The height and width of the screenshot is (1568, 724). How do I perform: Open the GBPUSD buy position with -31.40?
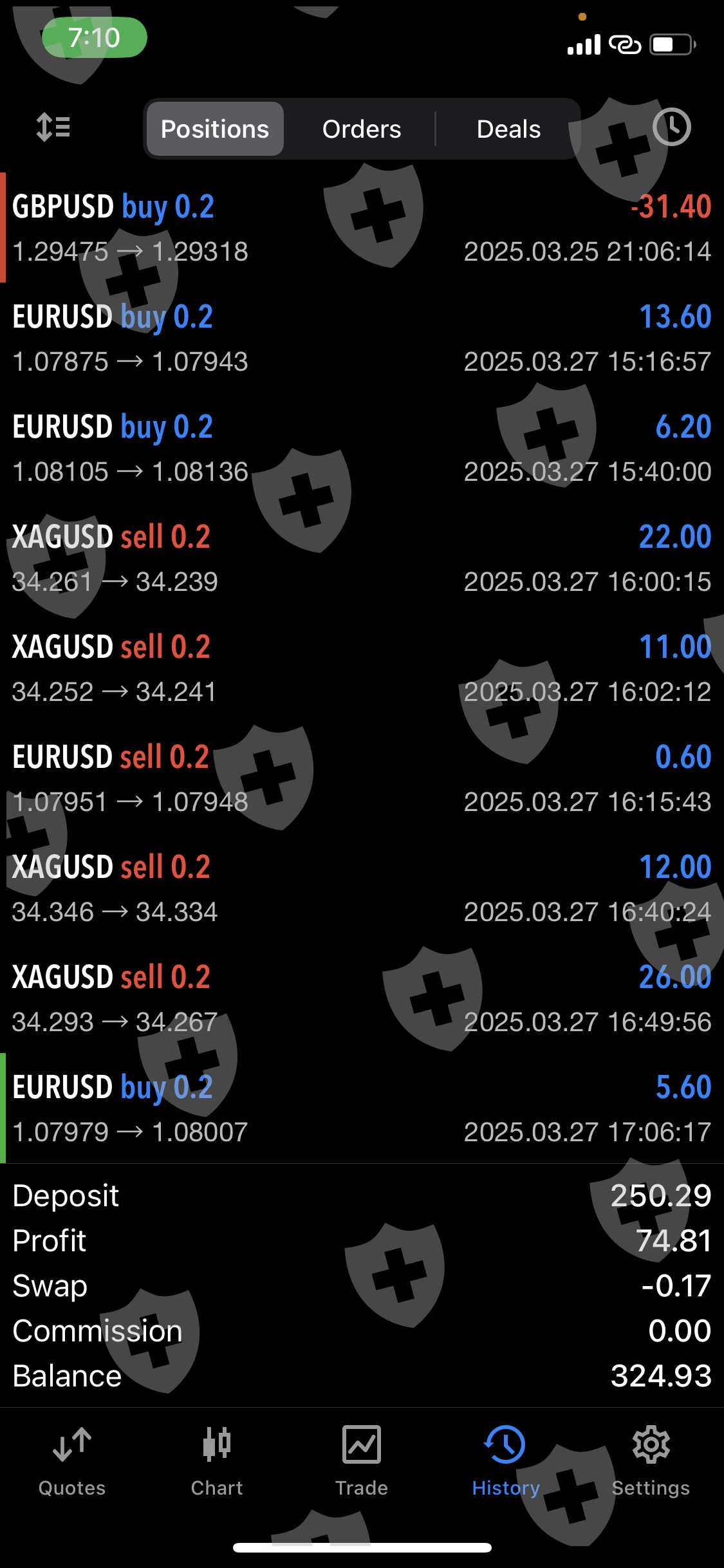362,228
